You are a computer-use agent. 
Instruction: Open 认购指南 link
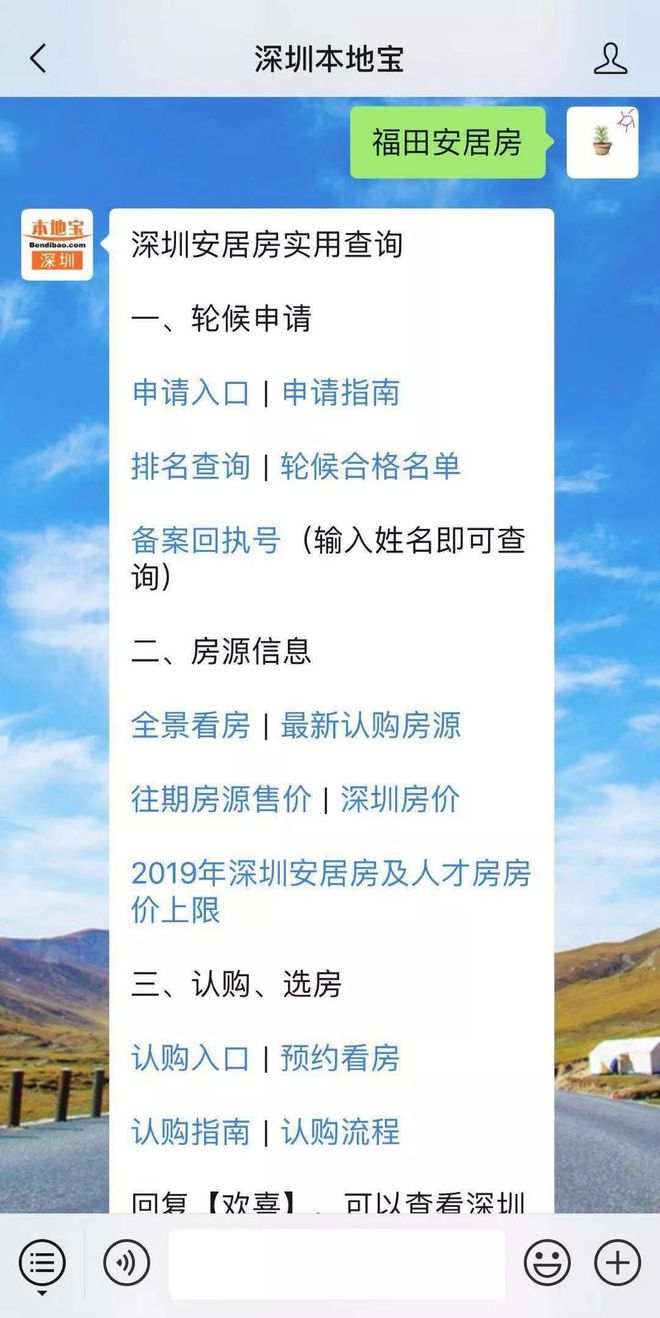[190, 1132]
